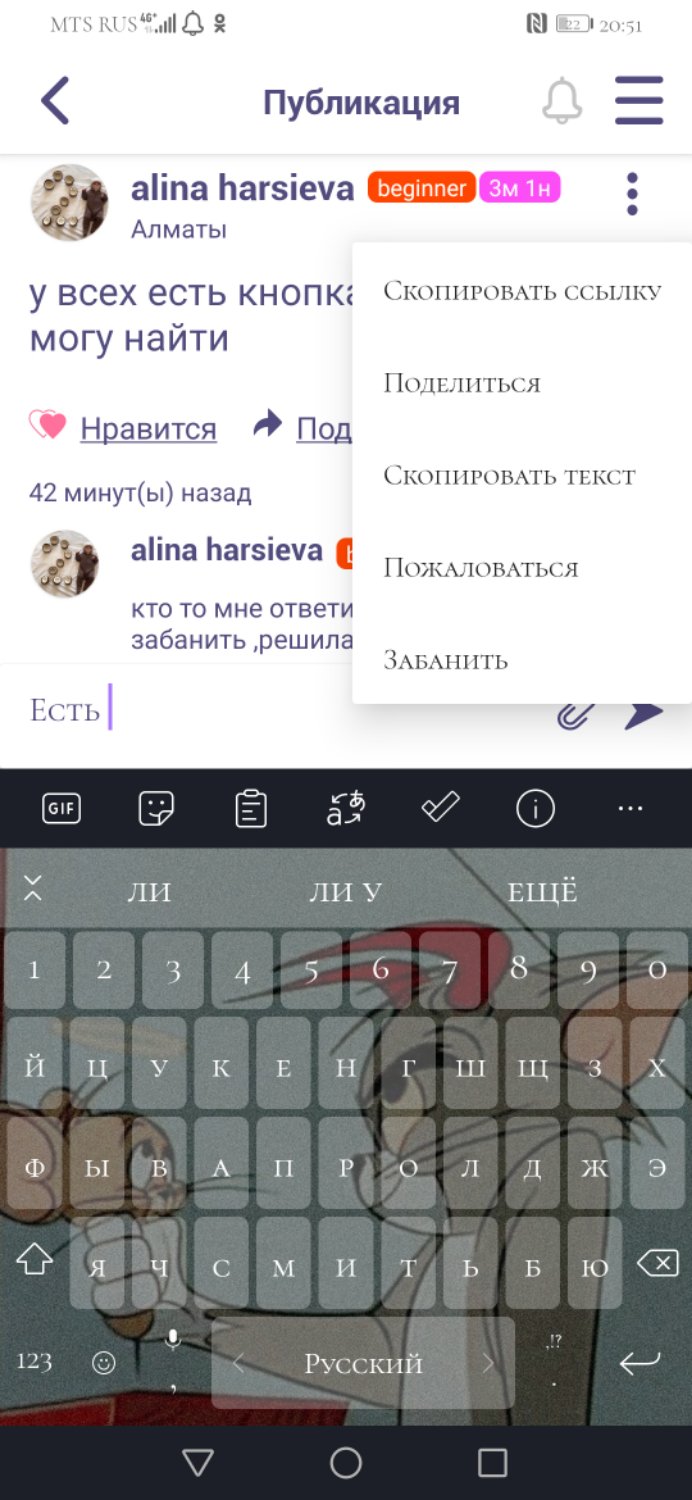Screen dimensions: 692x1500
Task: Open the keyboard sticker panel
Action: click(x=156, y=809)
